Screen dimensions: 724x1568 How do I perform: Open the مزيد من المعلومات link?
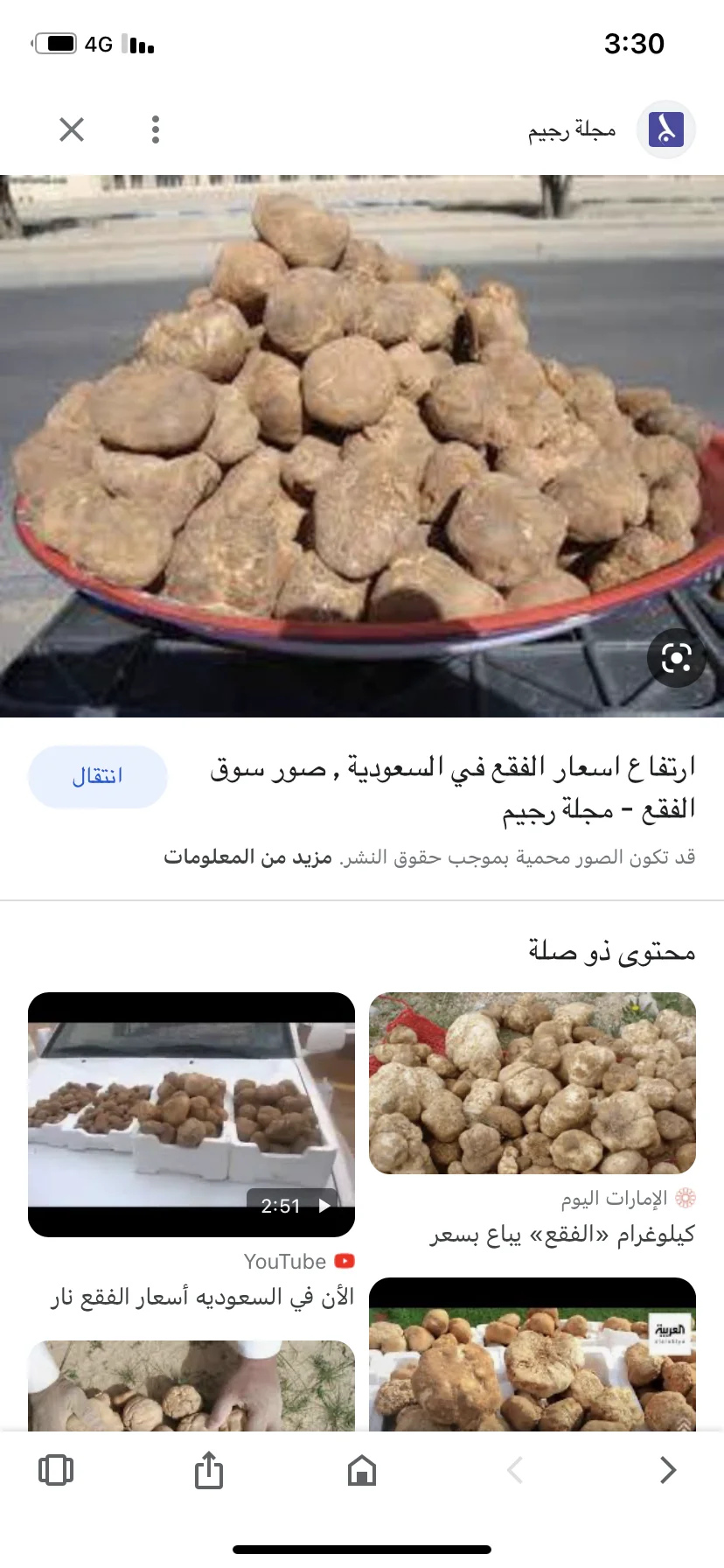(x=248, y=857)
